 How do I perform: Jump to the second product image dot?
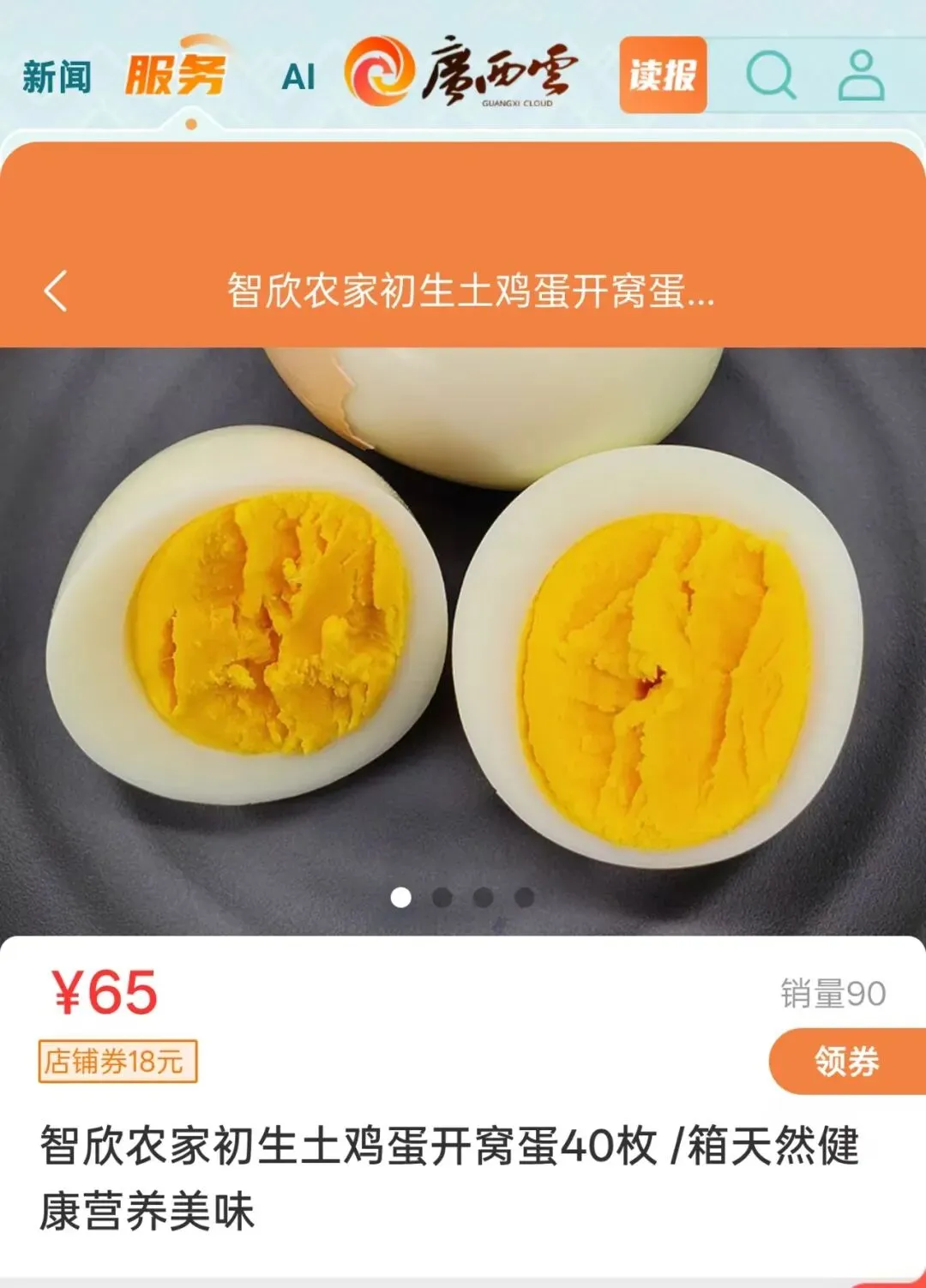point(442,898)
